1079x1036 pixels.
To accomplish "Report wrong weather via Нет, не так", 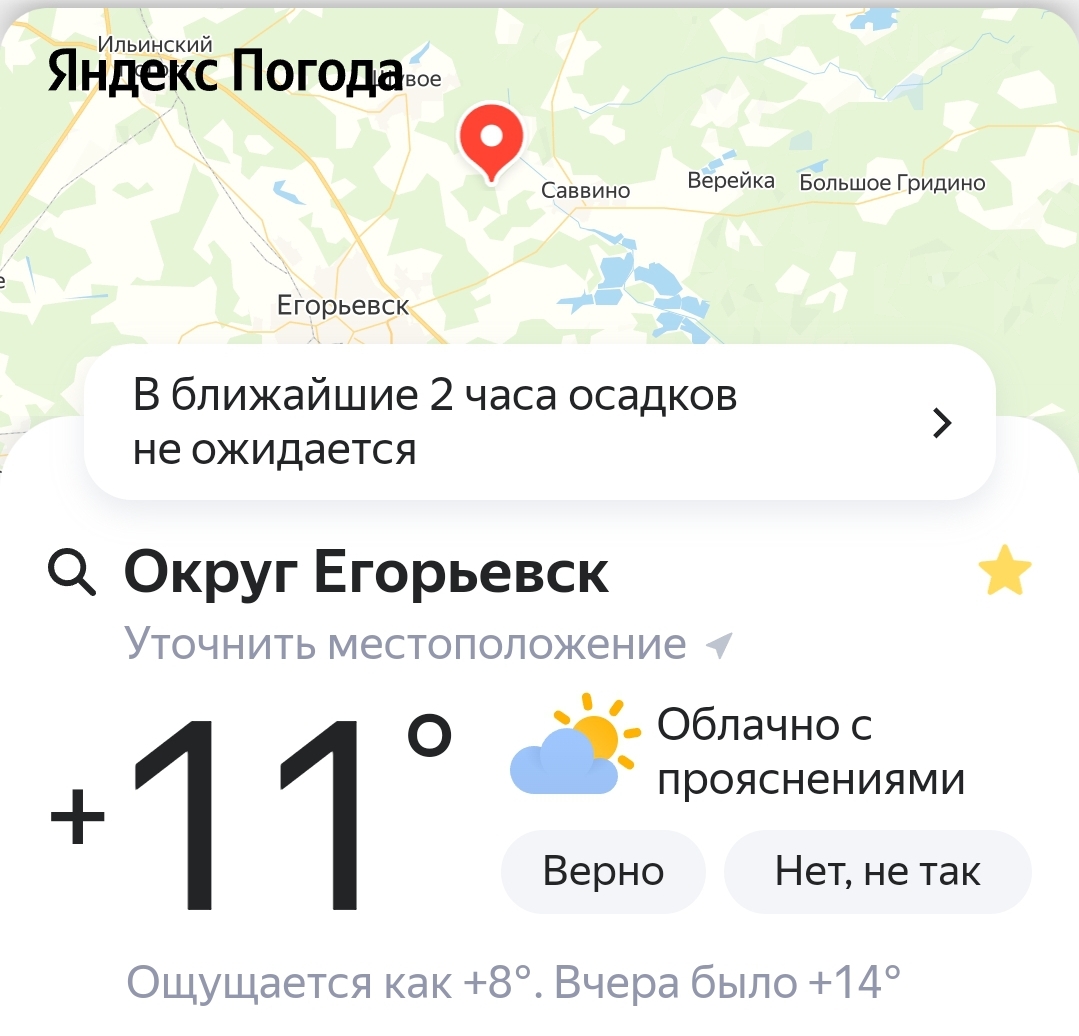I will [877, 871].
